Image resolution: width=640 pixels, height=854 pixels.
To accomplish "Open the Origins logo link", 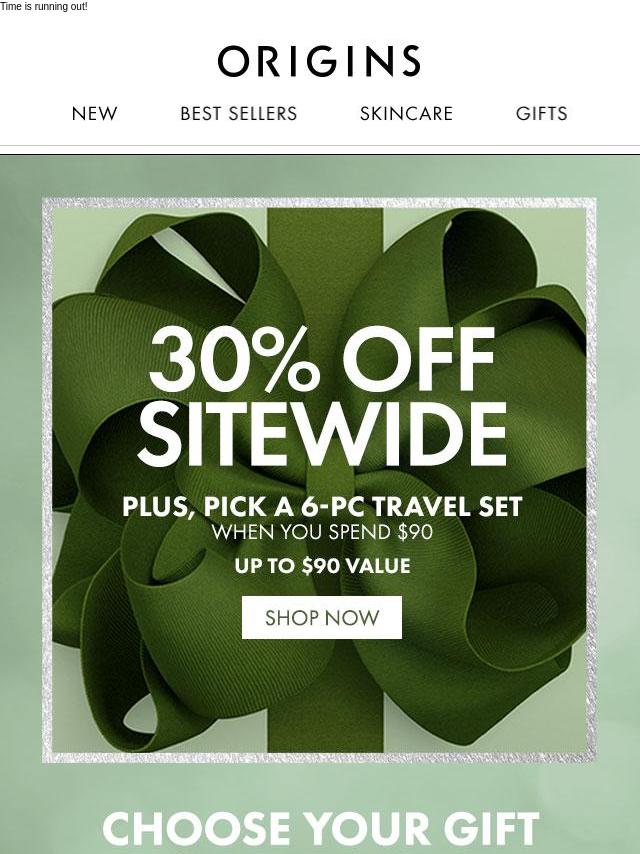I will click(319, 62).
